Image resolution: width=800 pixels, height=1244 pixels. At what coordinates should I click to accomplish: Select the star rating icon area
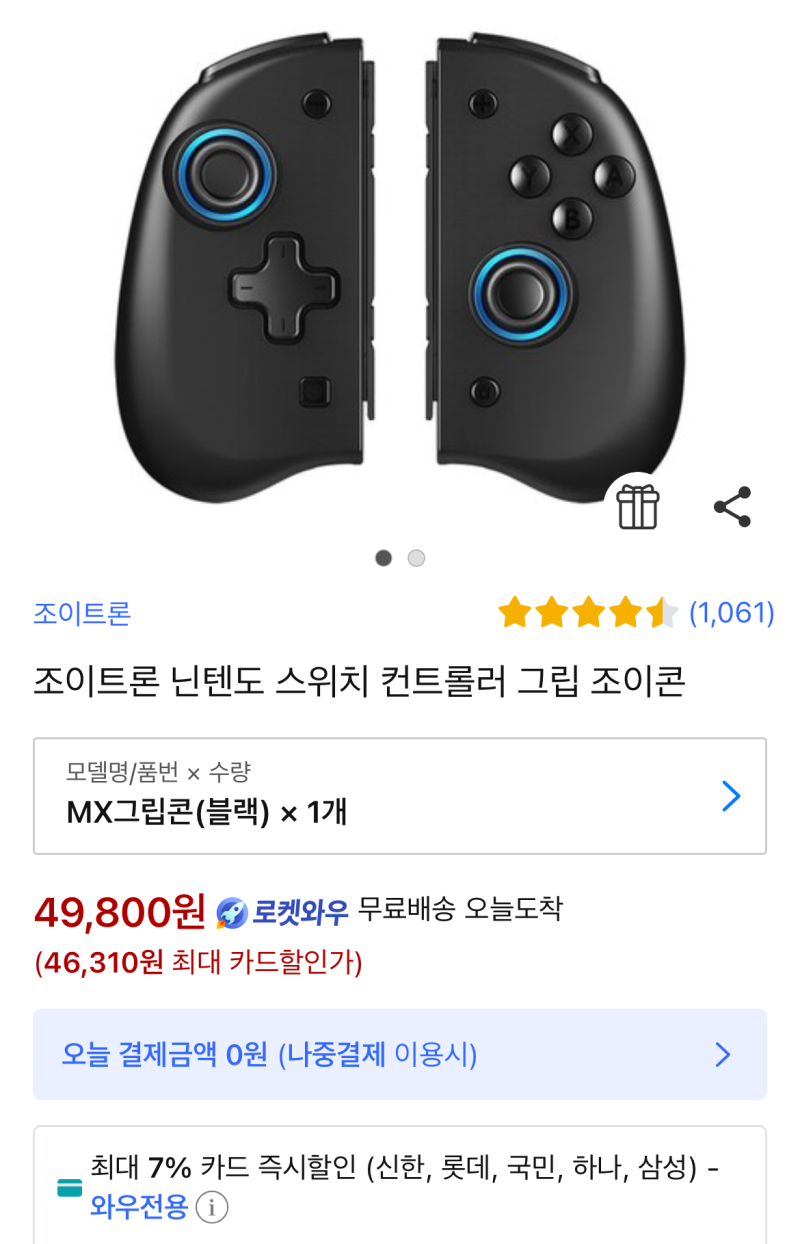pyautogui.click(x=590, y=614)
